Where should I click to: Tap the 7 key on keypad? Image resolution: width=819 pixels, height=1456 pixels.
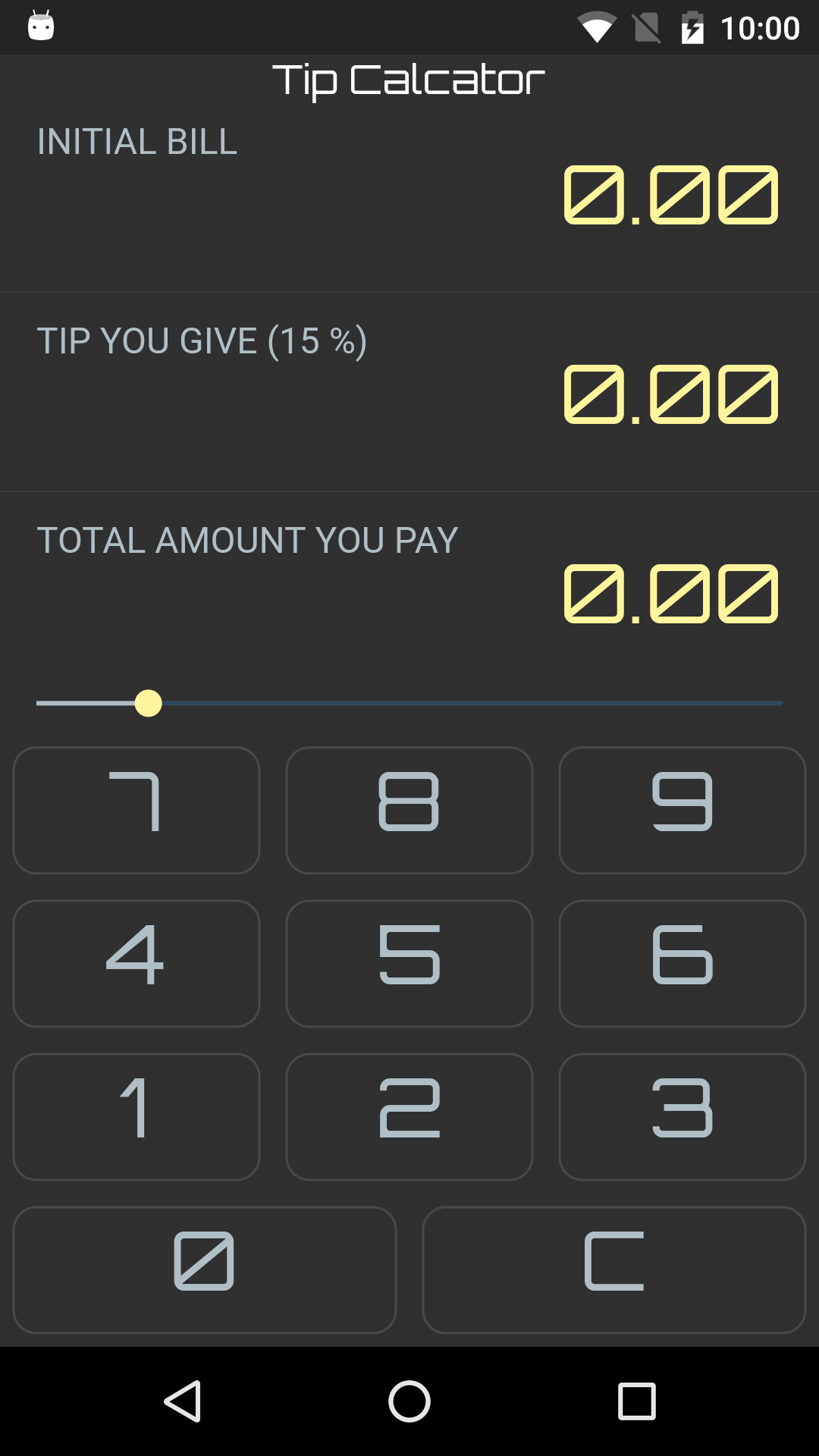coord(136,810)
